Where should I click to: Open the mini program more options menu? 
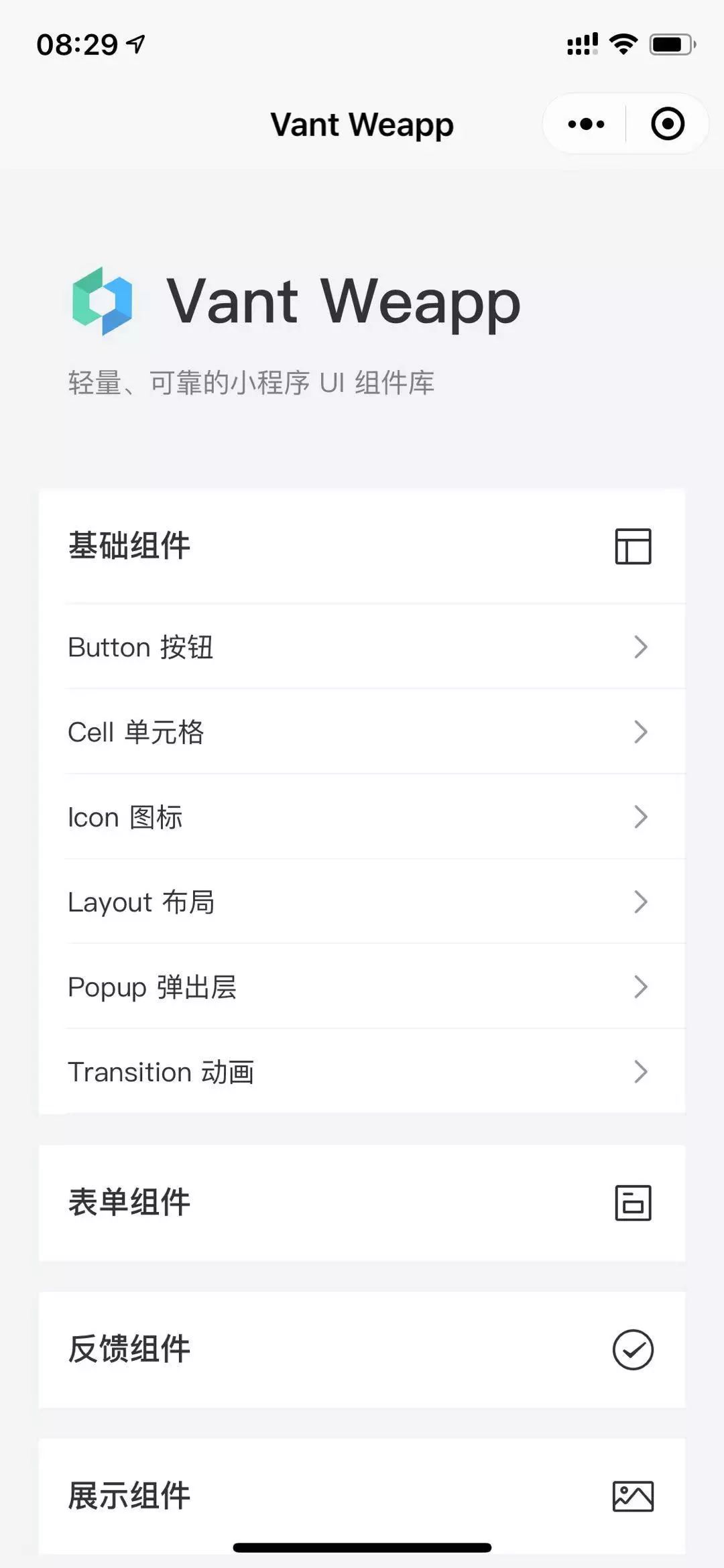[586, 124]
